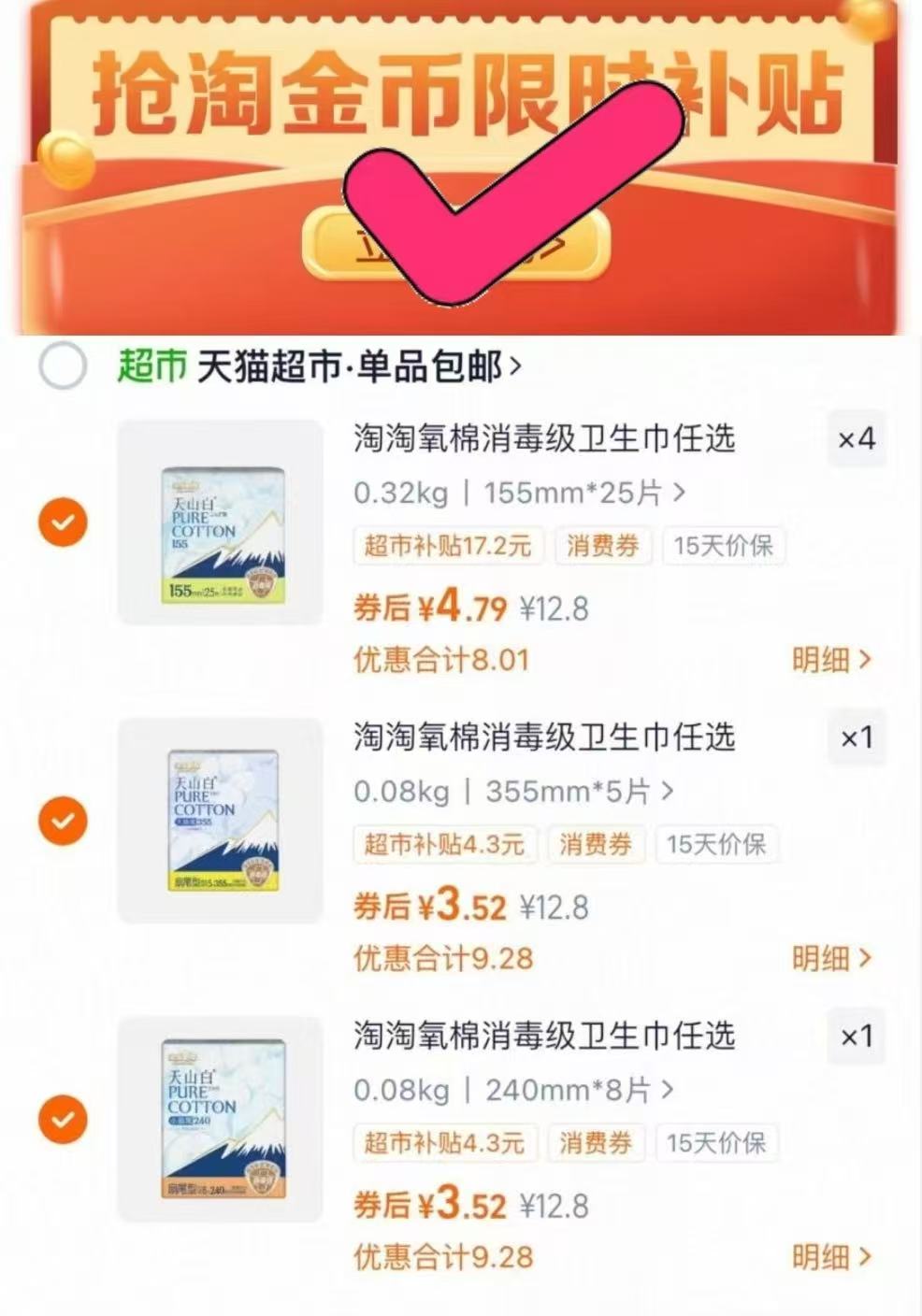Deselect the checked 155mm sanitary pad item
This screenshot has width=922, height=1316.
tap(62, 521)
